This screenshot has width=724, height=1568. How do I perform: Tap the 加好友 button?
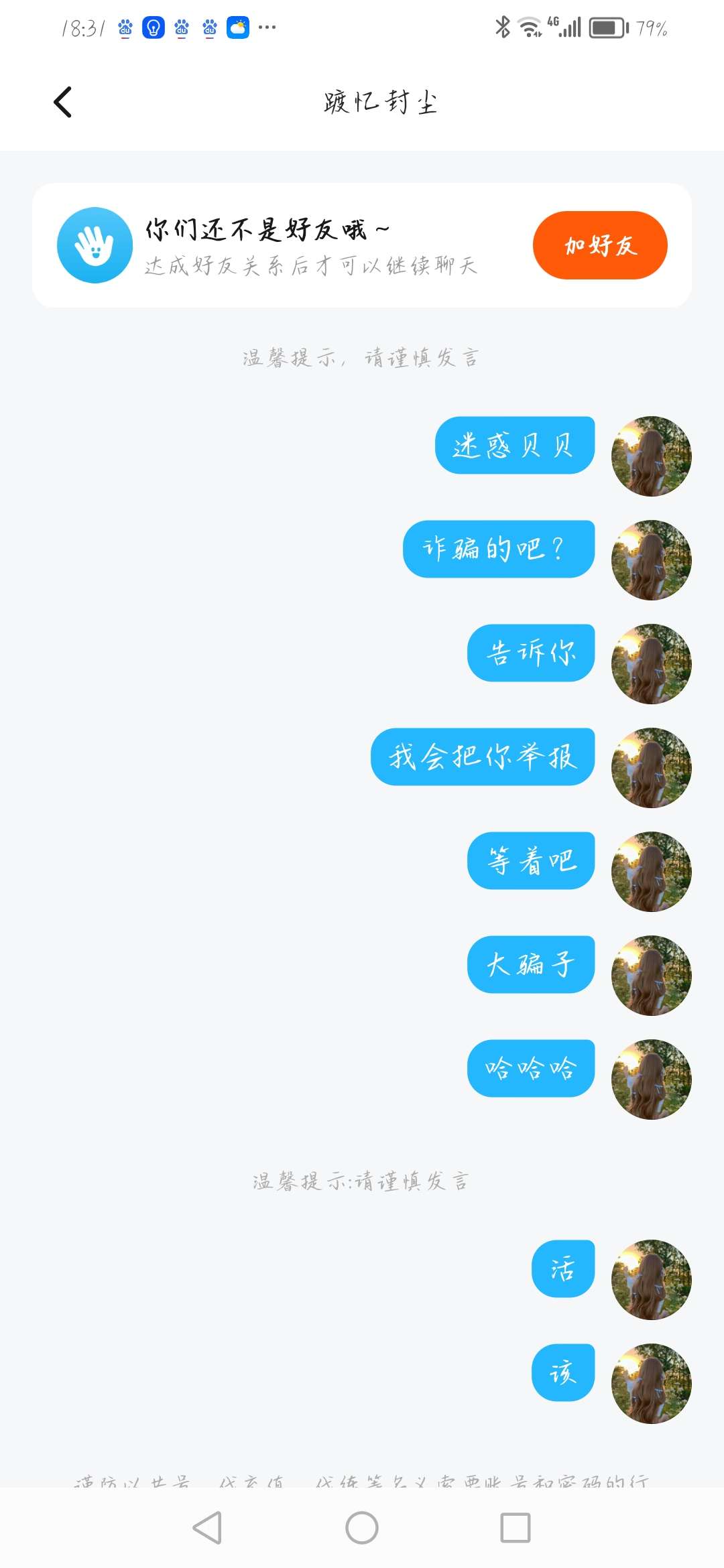(x=599, y=245)
